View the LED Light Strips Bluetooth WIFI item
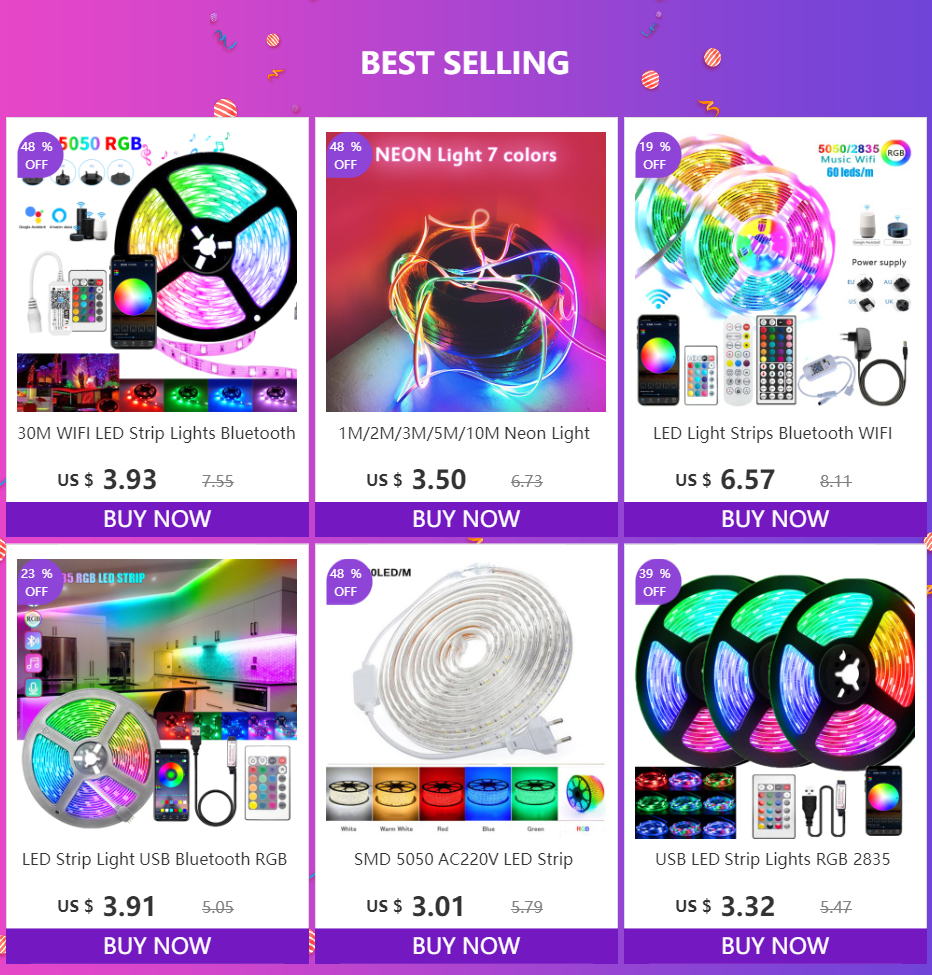Image resolution: width=932 pixels, height=975 pixels. [x=773, y=433]
